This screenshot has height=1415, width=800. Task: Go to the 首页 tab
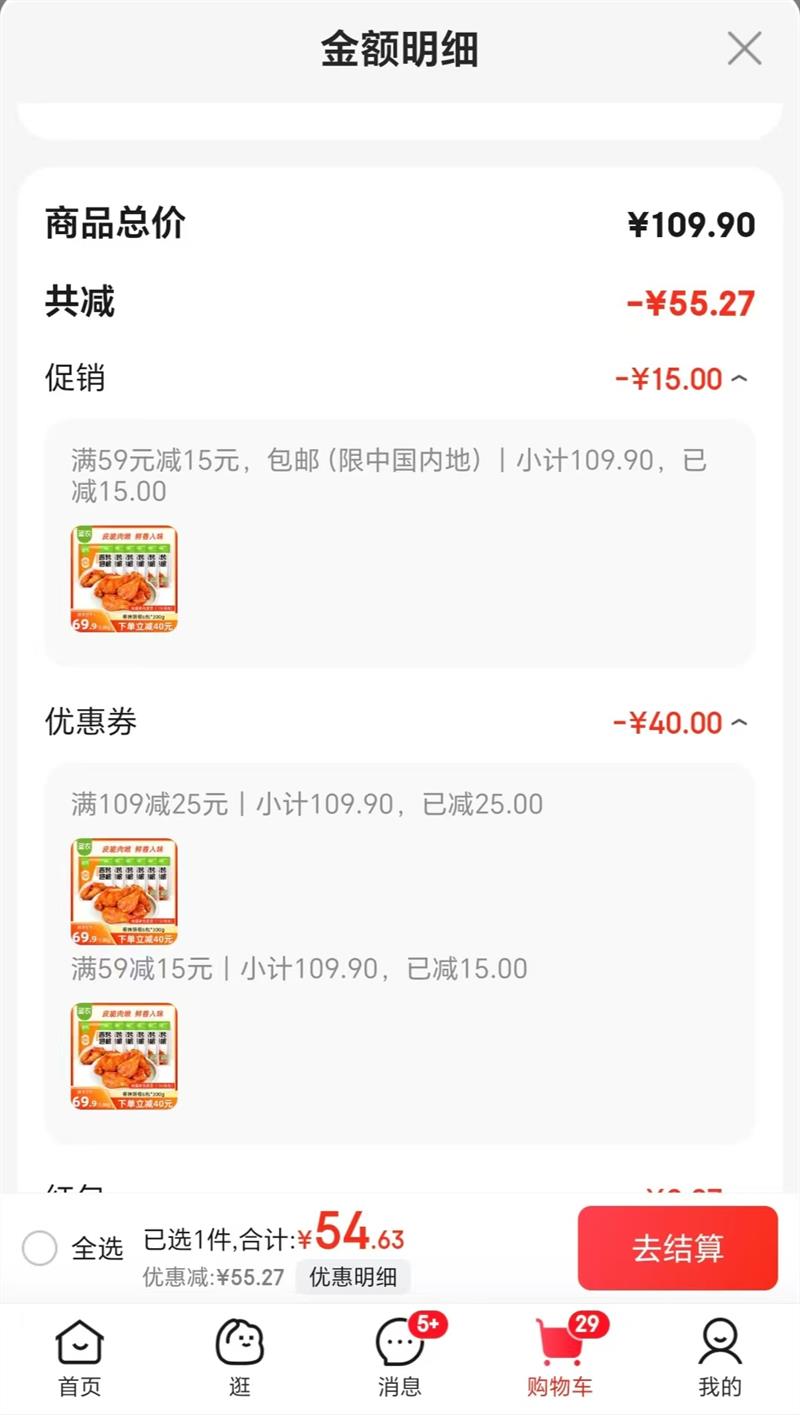point(80,1357)
